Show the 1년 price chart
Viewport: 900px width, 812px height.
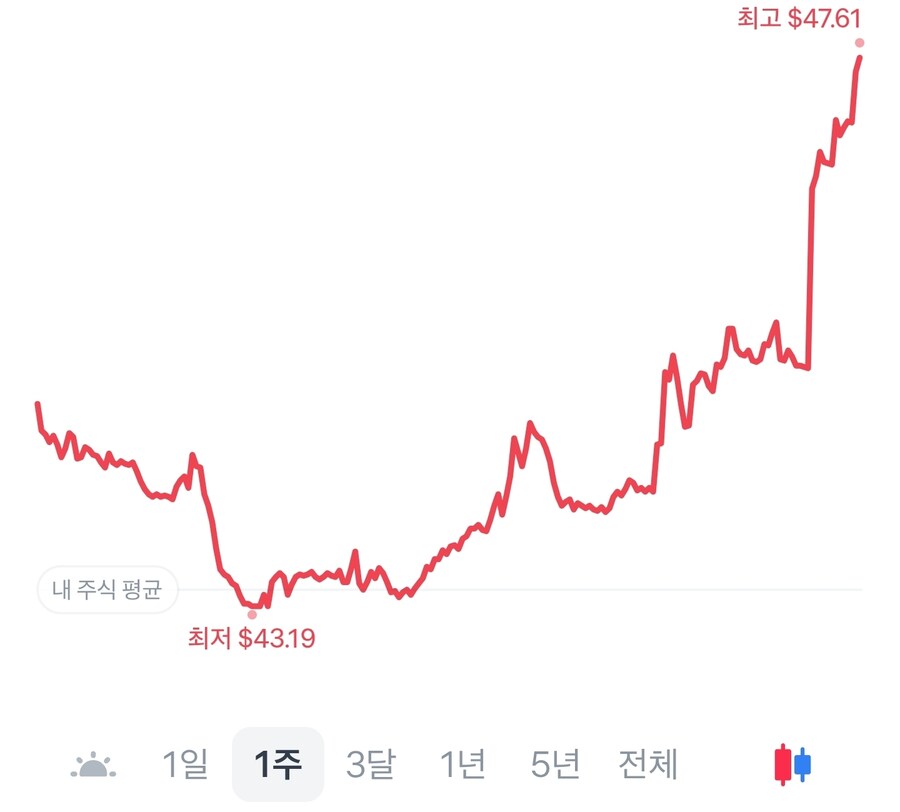(x=463, y=765)
